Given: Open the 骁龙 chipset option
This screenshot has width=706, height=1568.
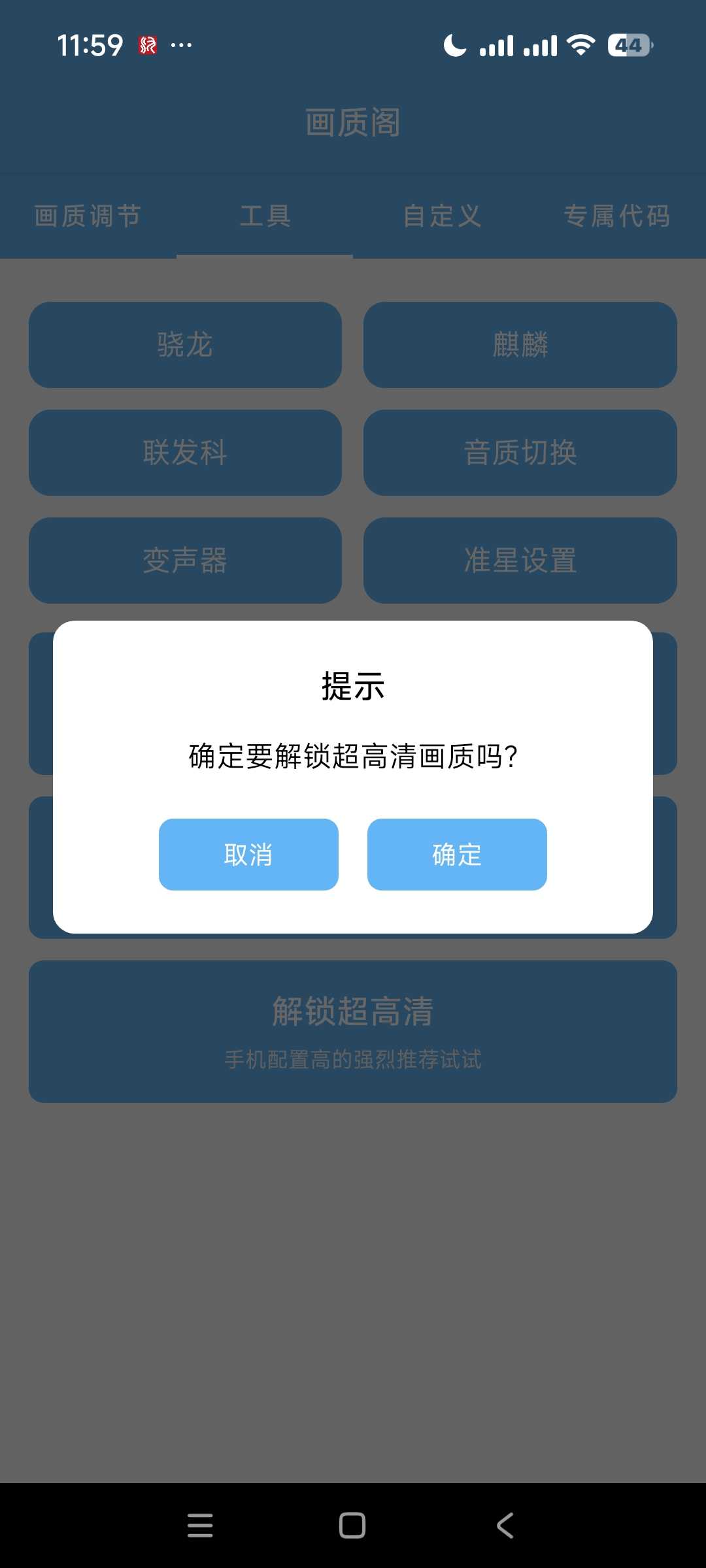Looking at the screenshot, I should [184, 346].
